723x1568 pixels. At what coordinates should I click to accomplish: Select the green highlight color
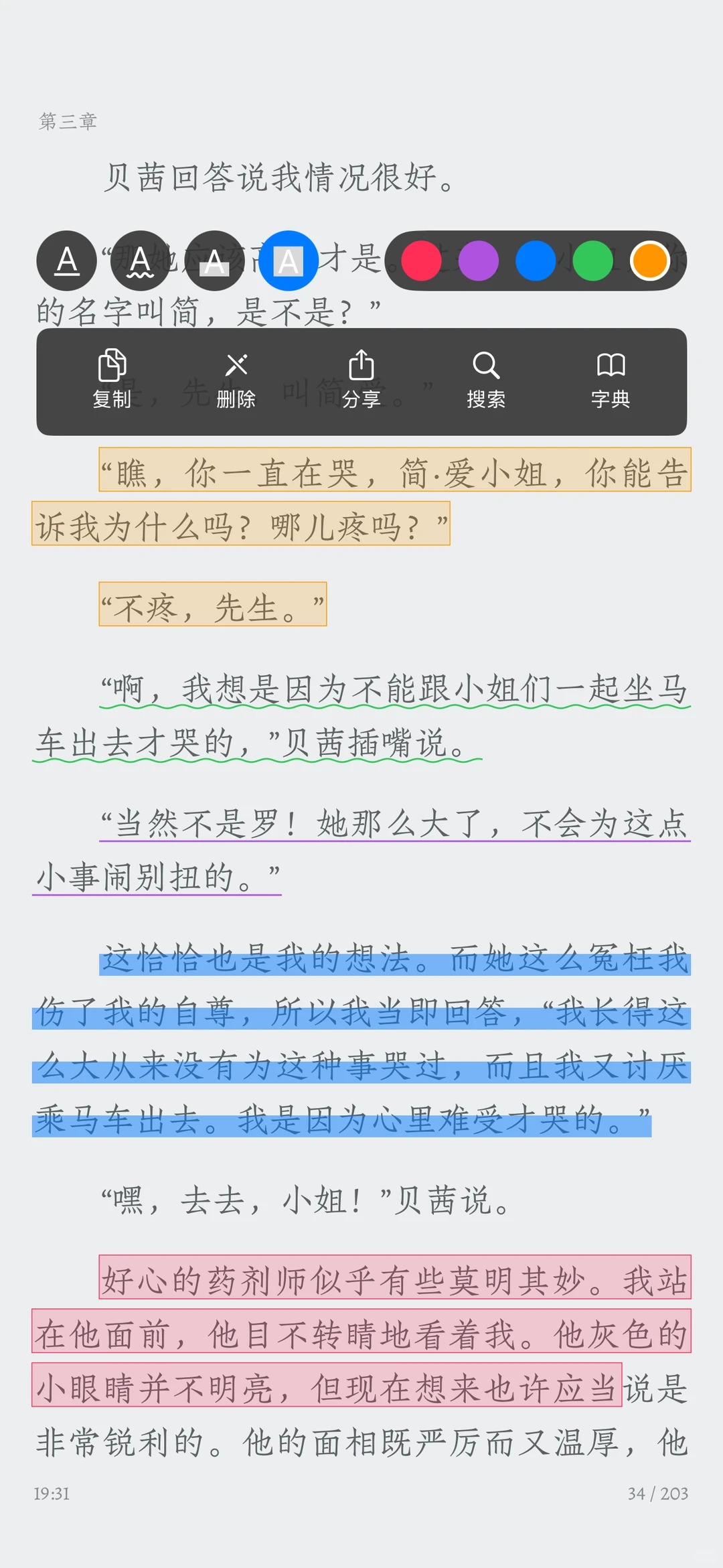point(592,261)
